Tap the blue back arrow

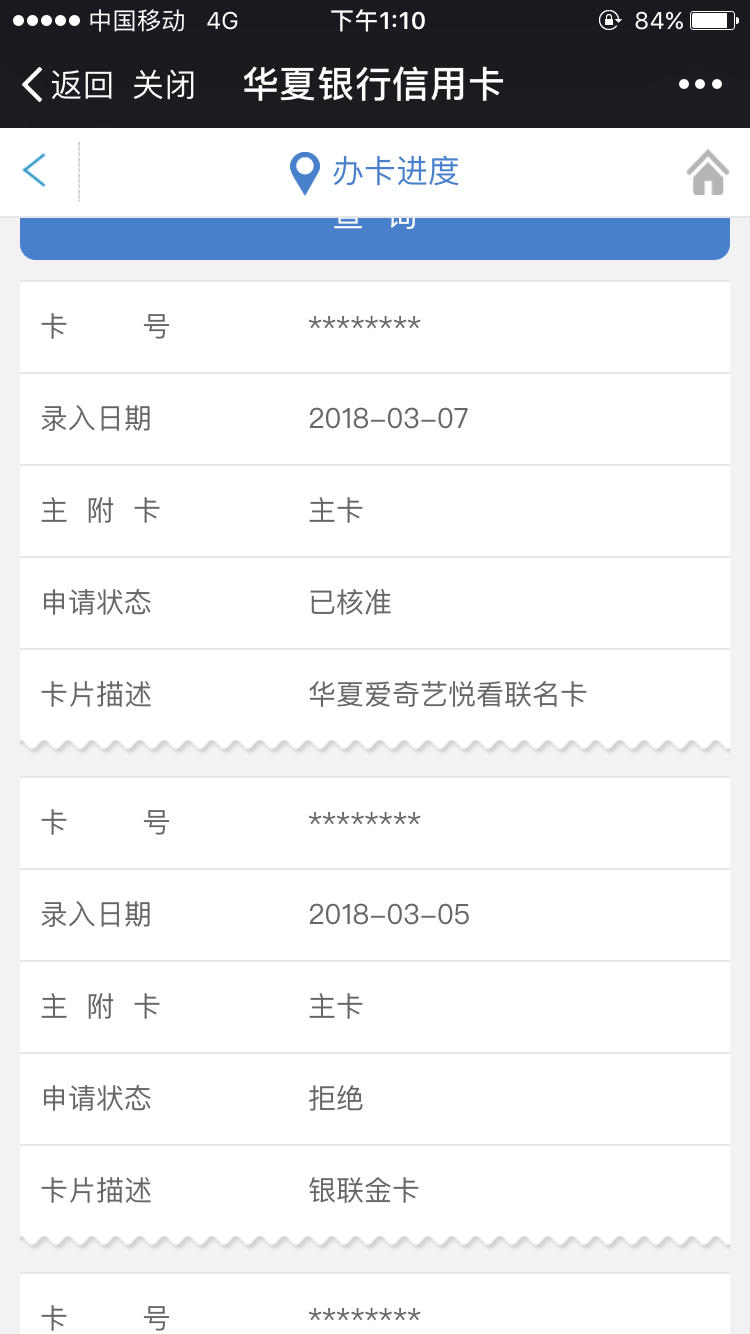click(x=35, y=171)
